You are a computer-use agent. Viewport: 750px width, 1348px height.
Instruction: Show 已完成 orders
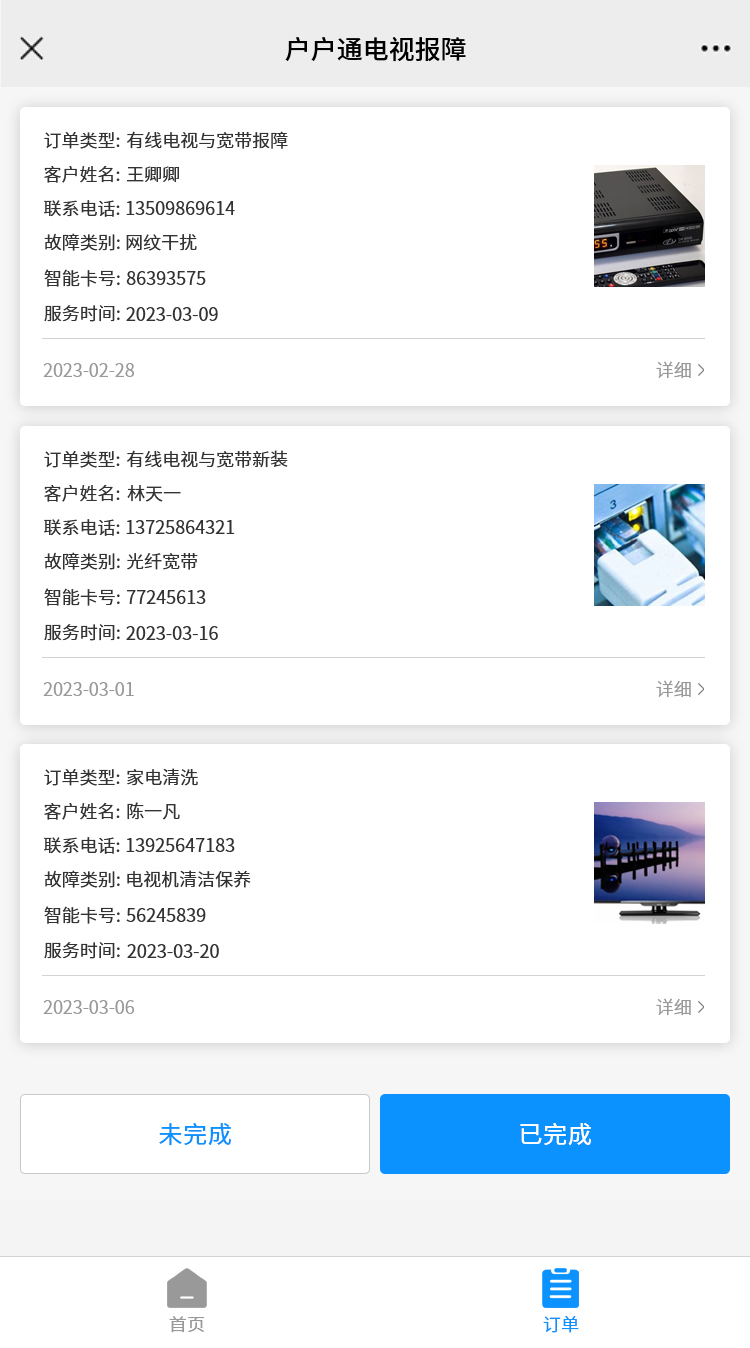pyautogui.click(x=555, y=1134)
